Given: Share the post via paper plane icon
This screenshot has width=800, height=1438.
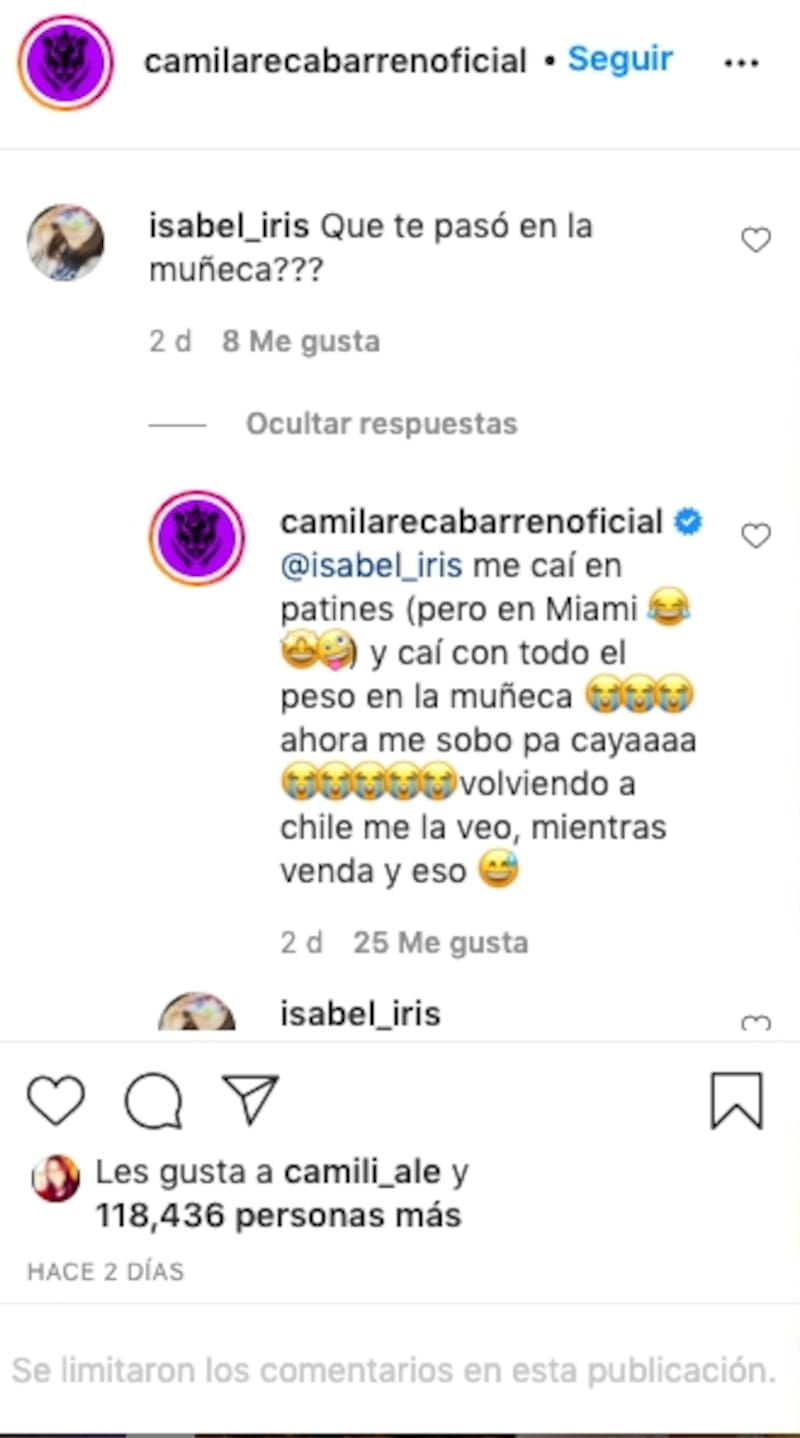Looking at the screenshot, I should [x=250, y=1100].
